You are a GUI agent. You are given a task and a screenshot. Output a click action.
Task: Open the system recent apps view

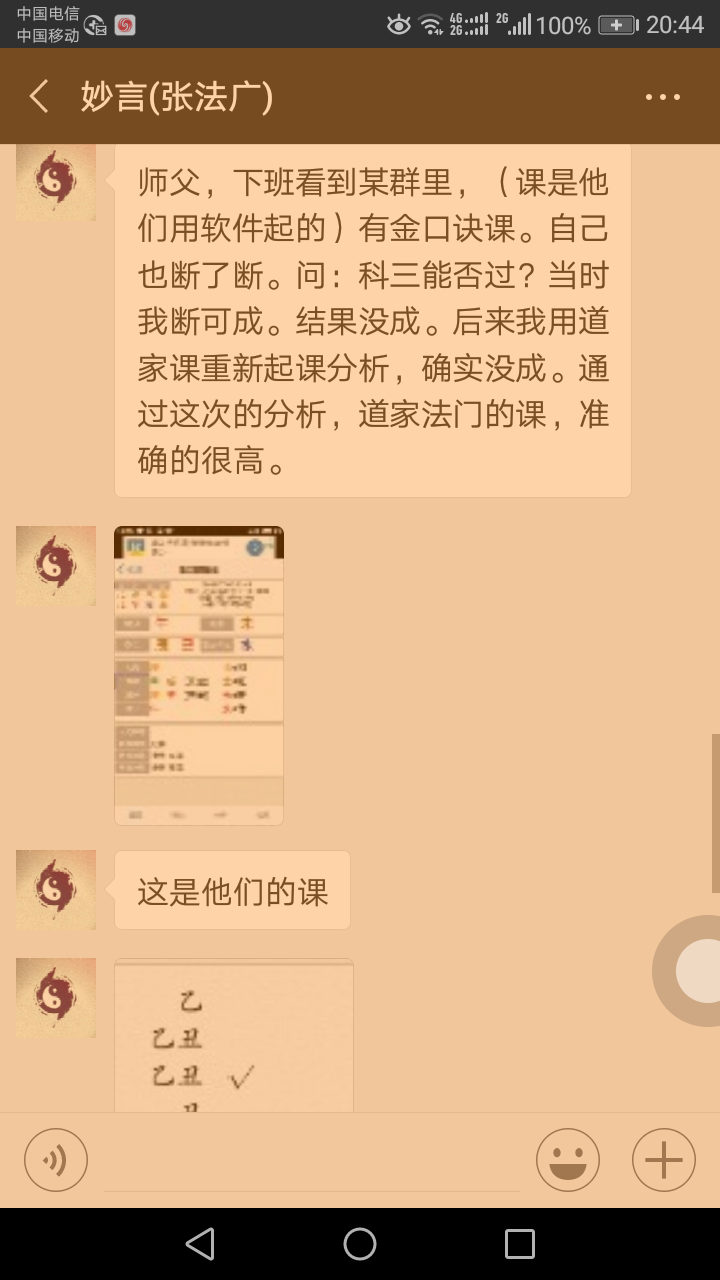coord(520,1244)
